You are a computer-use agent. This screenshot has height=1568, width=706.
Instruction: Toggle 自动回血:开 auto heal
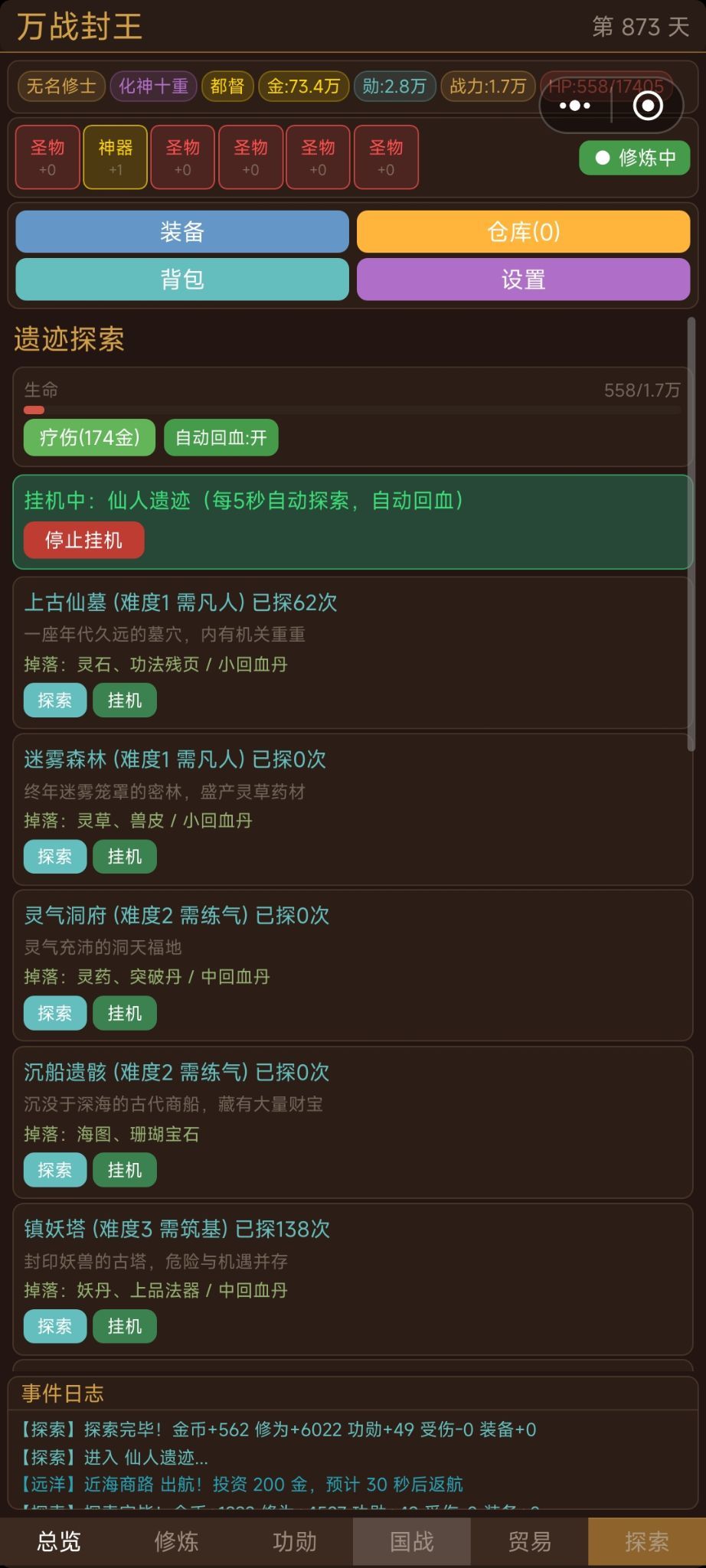click(x=221, y=437)
